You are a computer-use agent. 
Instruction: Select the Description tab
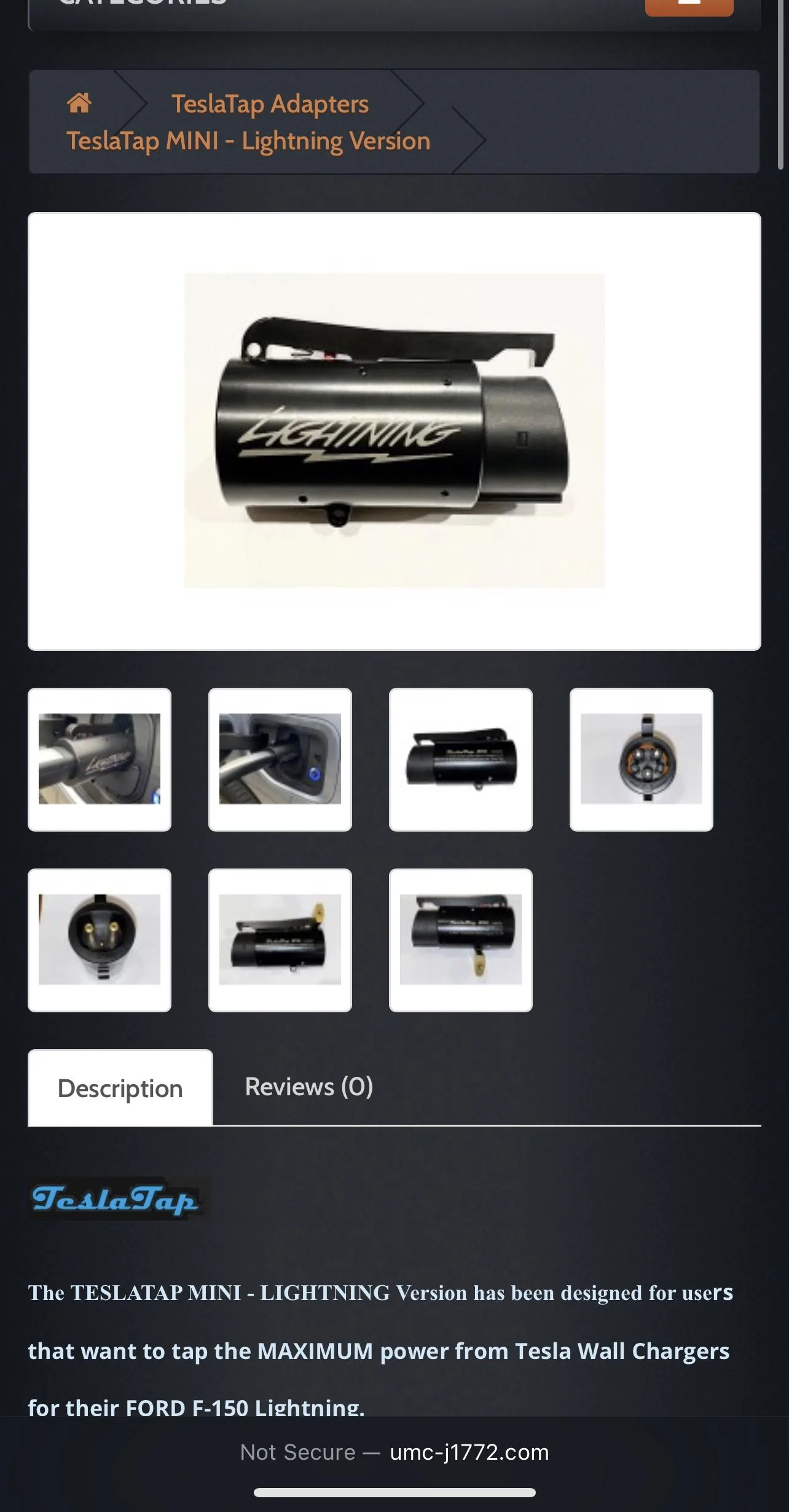pyautogui.click(x=120, y=1087)
